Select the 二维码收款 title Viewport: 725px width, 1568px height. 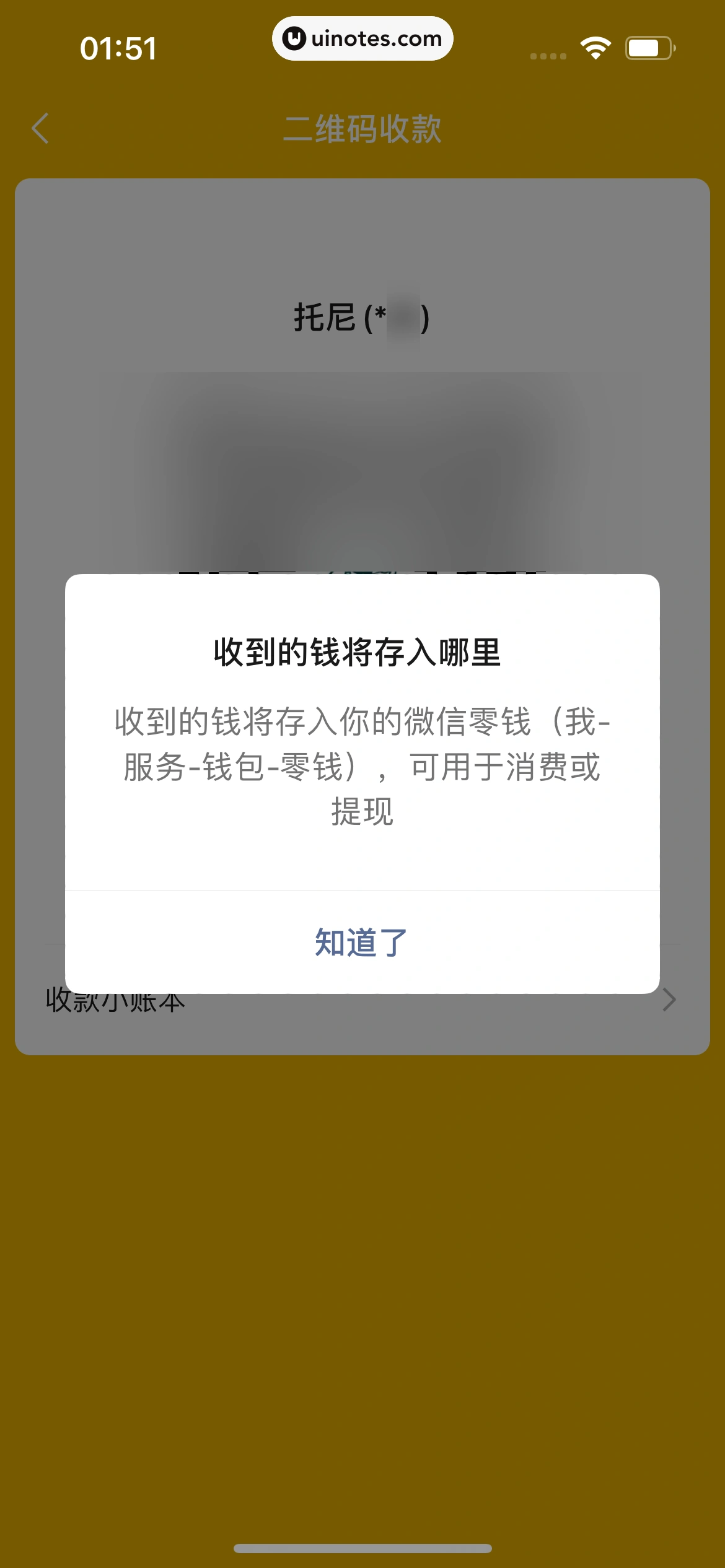pyautogui.click(x=362, y=128)
